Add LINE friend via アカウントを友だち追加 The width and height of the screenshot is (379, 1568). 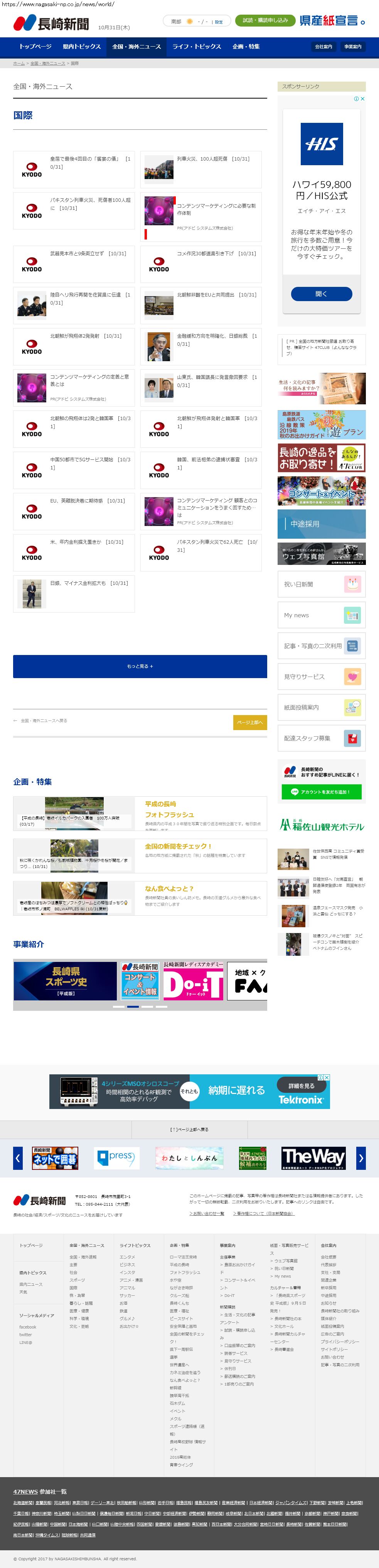(321, 792)
